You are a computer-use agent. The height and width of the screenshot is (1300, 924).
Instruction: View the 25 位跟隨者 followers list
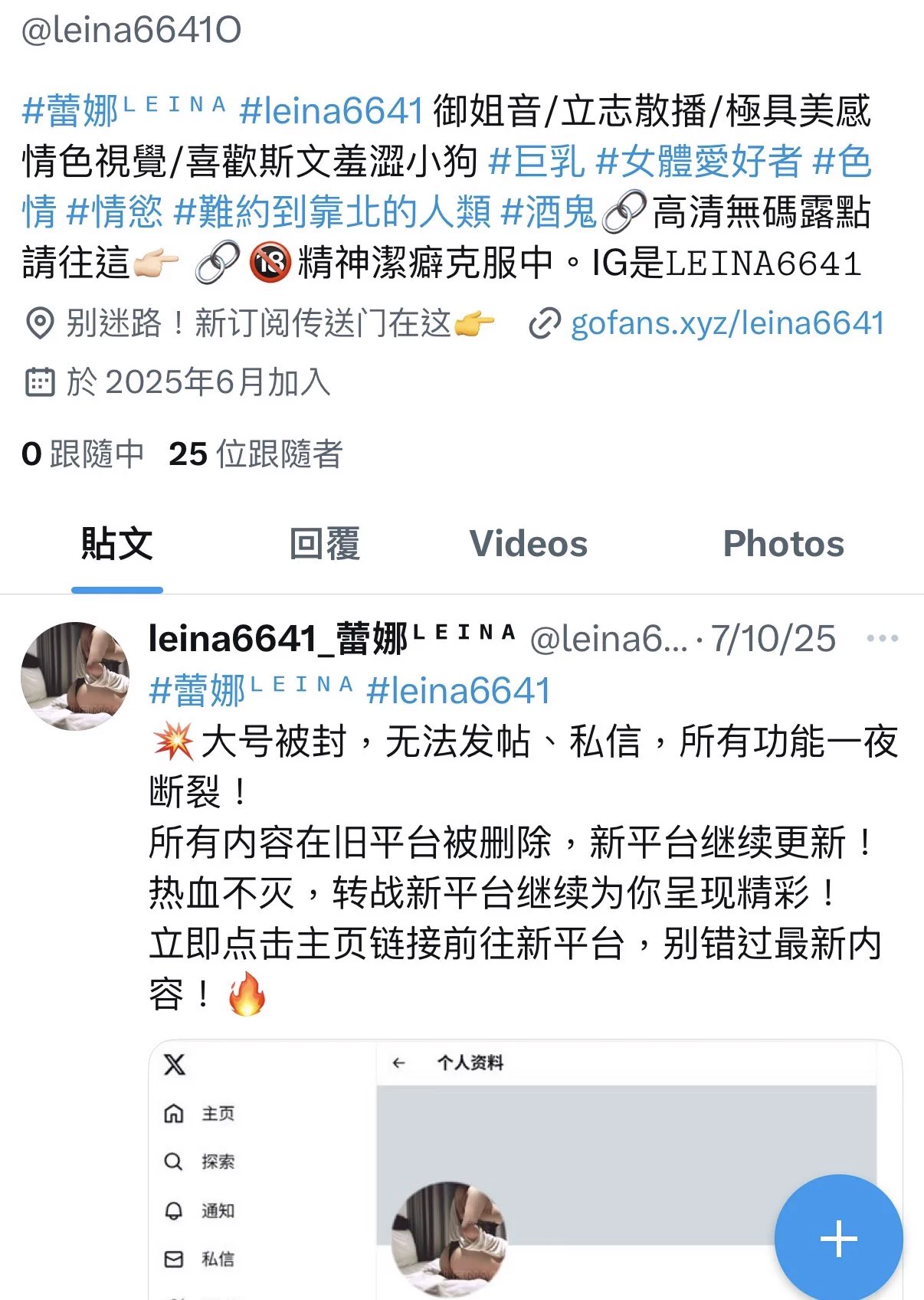(x=255, y=454)
